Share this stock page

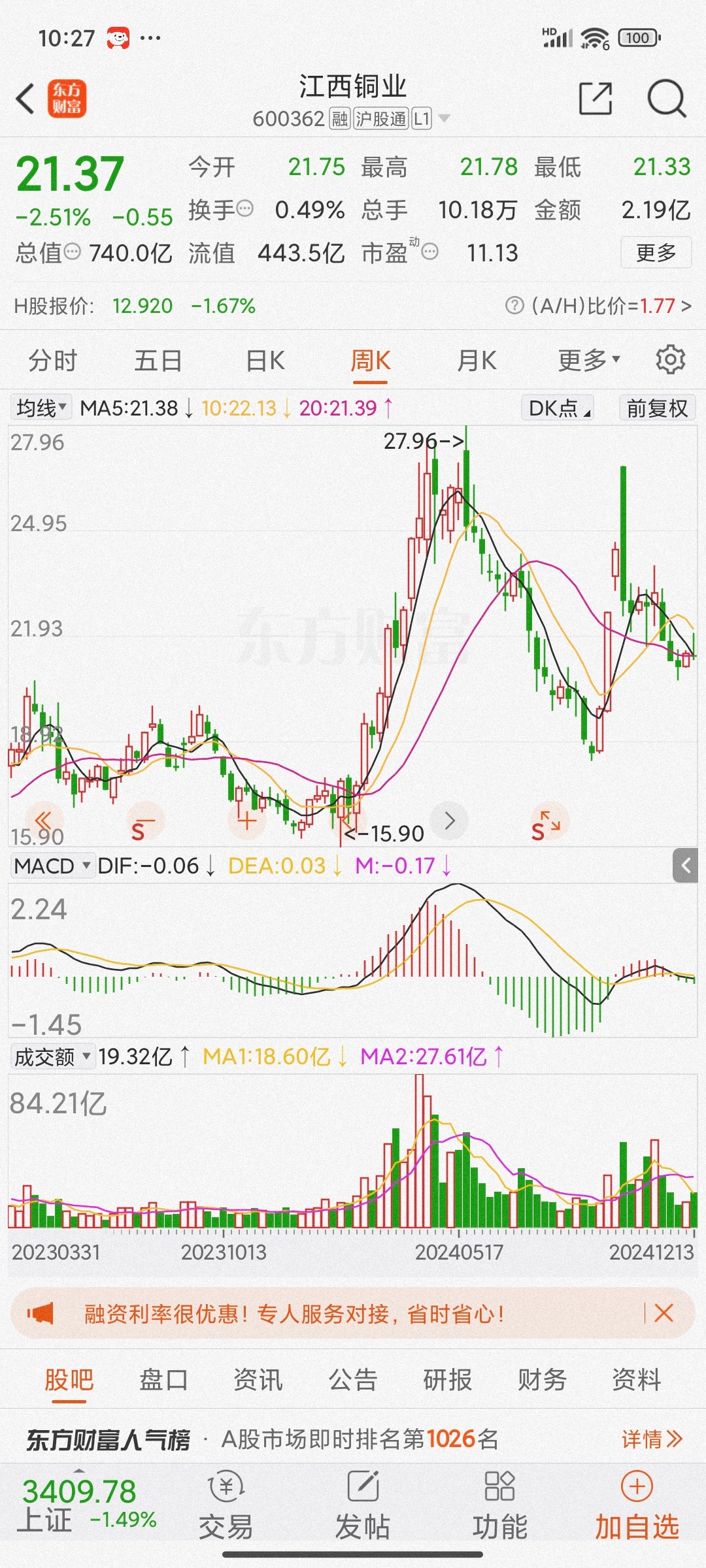(x=596, y=99)
